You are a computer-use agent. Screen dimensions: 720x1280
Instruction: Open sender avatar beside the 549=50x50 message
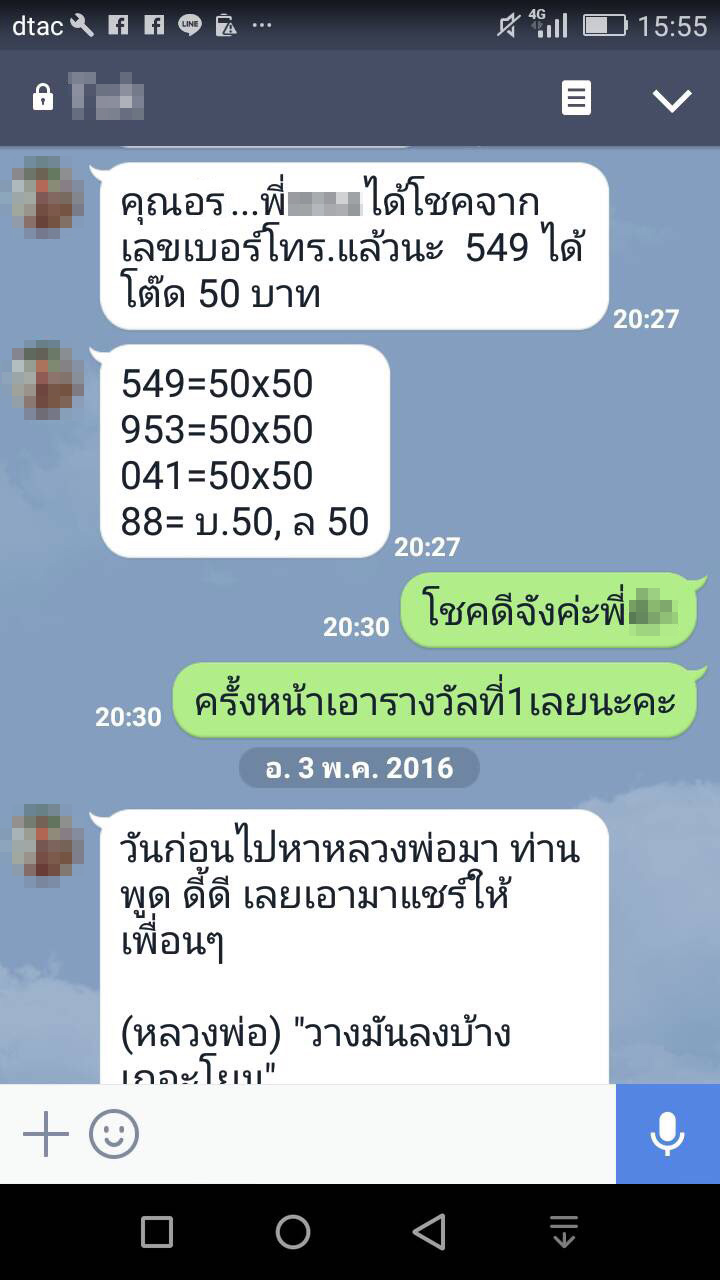48,380
